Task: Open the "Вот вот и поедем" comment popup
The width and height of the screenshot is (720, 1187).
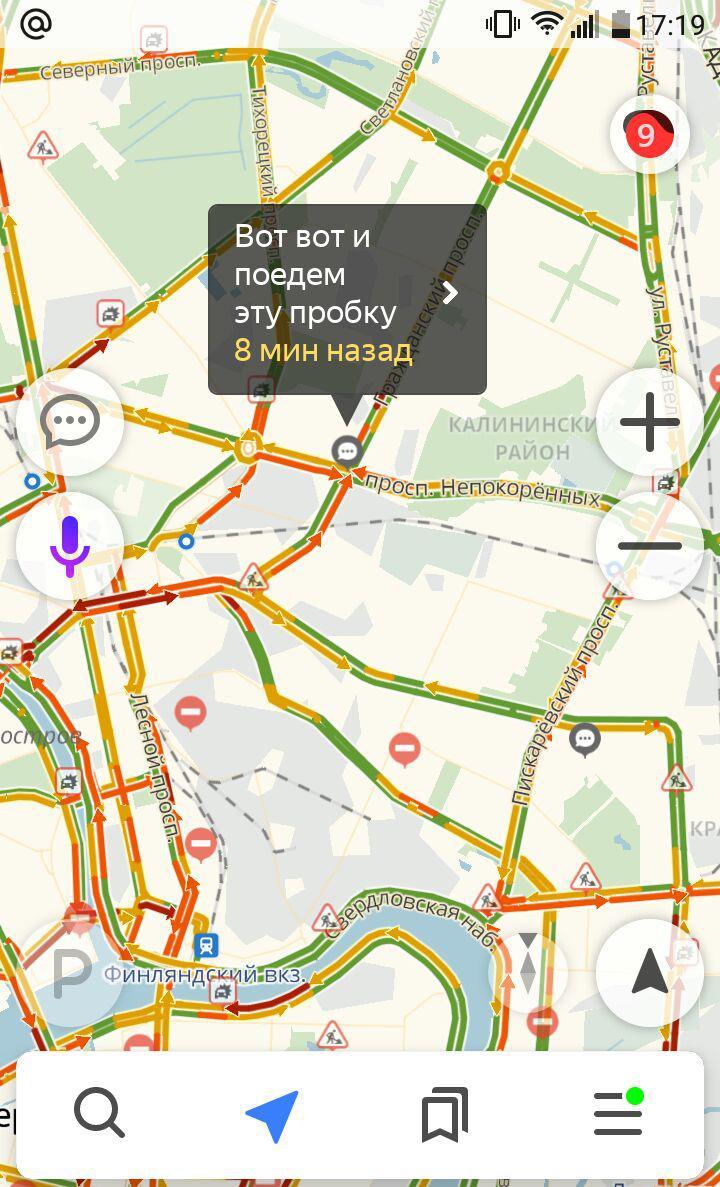Action: 348,299
